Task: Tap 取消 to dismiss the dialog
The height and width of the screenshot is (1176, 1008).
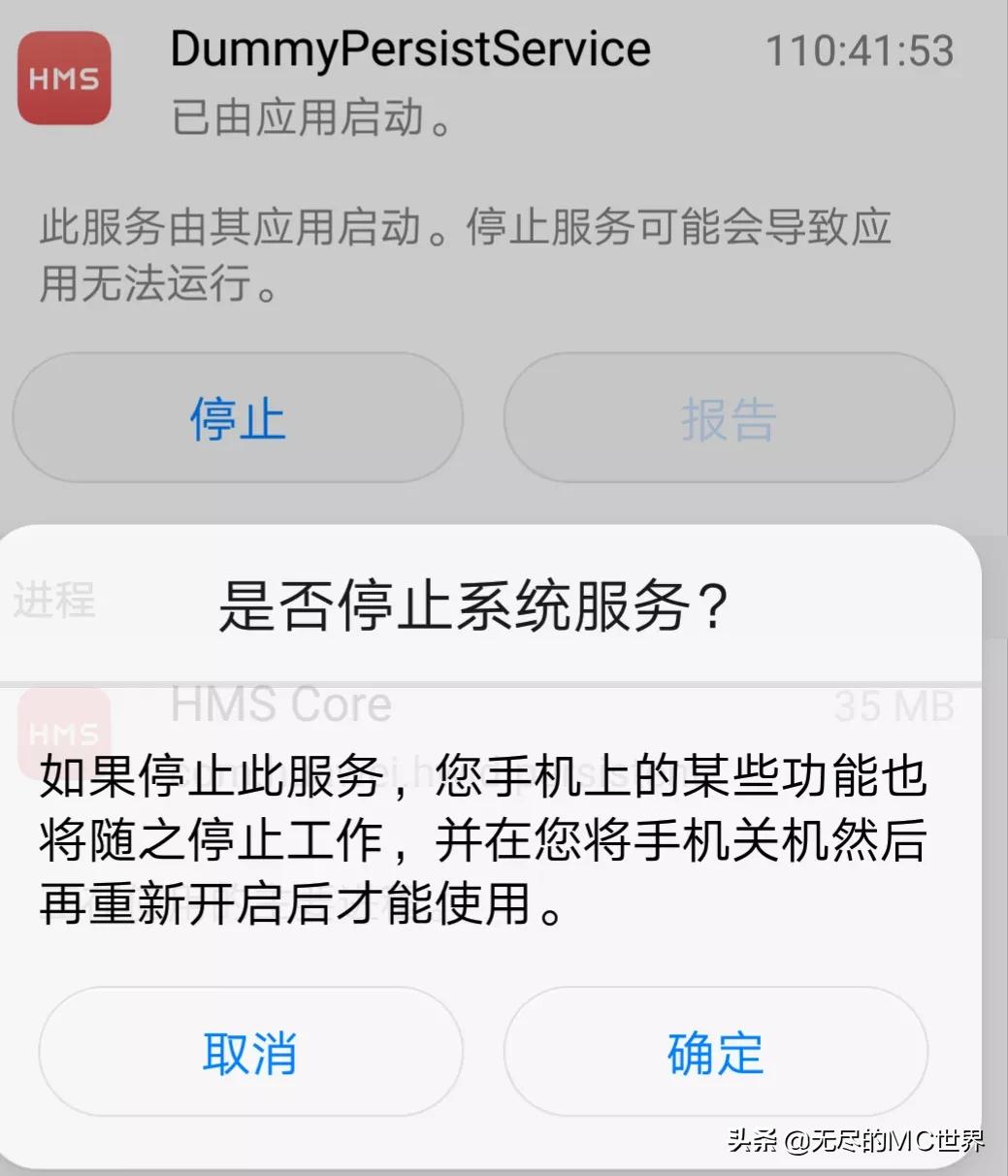Action: click(x=250, y=1051)
